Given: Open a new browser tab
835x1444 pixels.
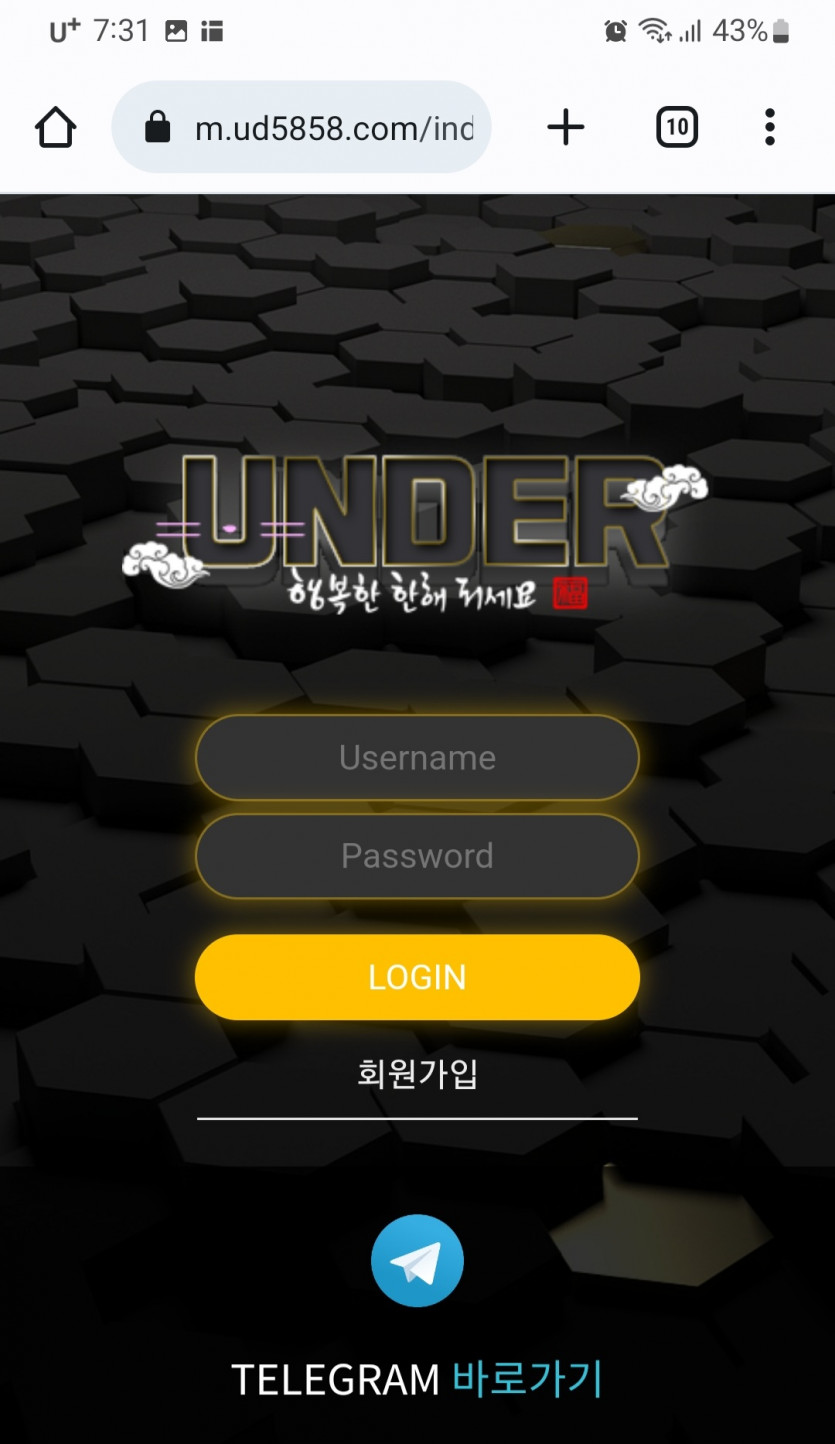Looking at the screenshot, I should [x=565, y=127].
